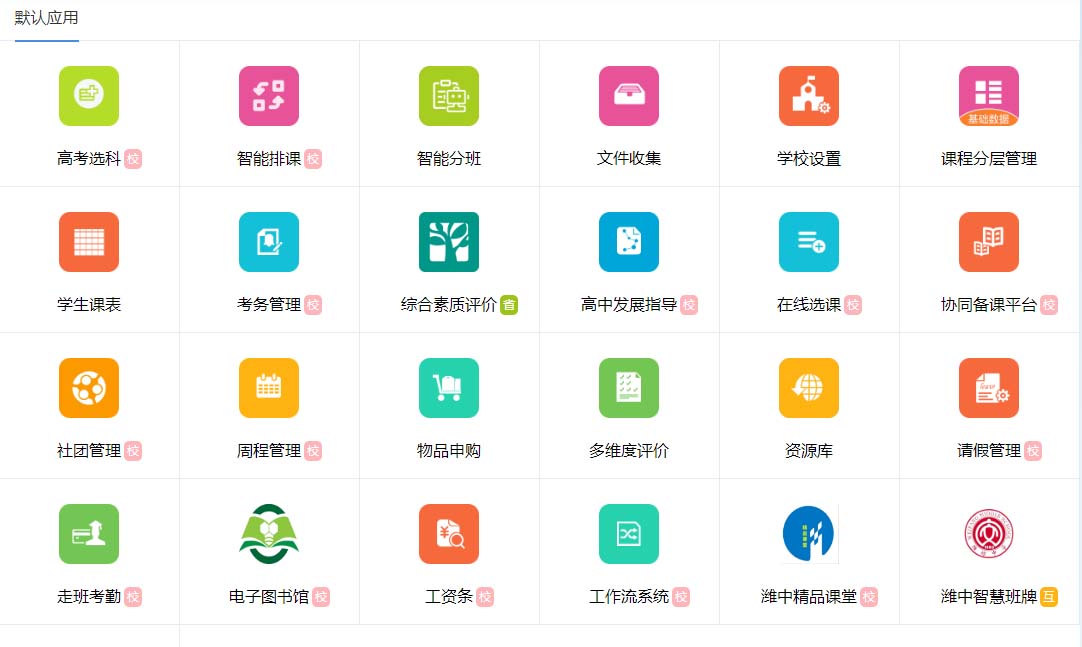
Task: Open 协同备课平台 app
Action: pos(989,243)
